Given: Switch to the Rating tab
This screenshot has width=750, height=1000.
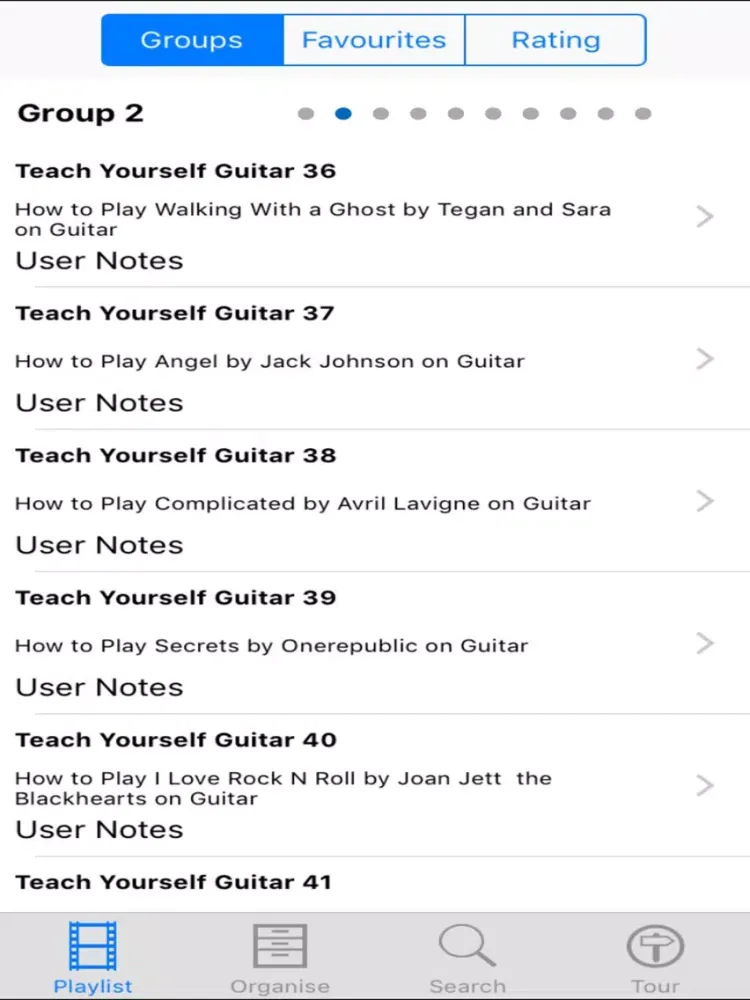Looking at the screenshot, I should pyautogui.click(x=556, y=40).
